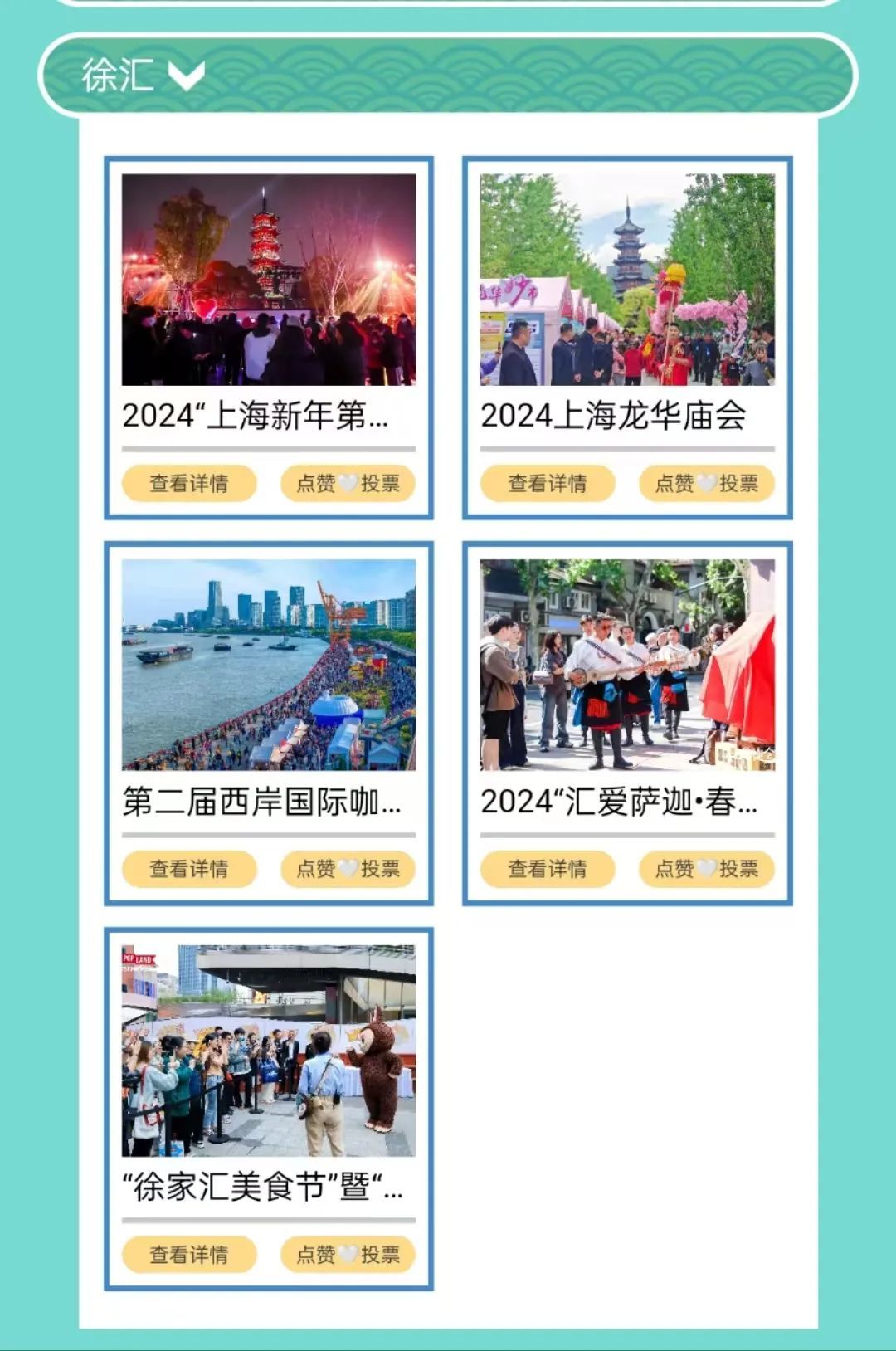View details of 2024上海龙华庙会

[548, 483]
